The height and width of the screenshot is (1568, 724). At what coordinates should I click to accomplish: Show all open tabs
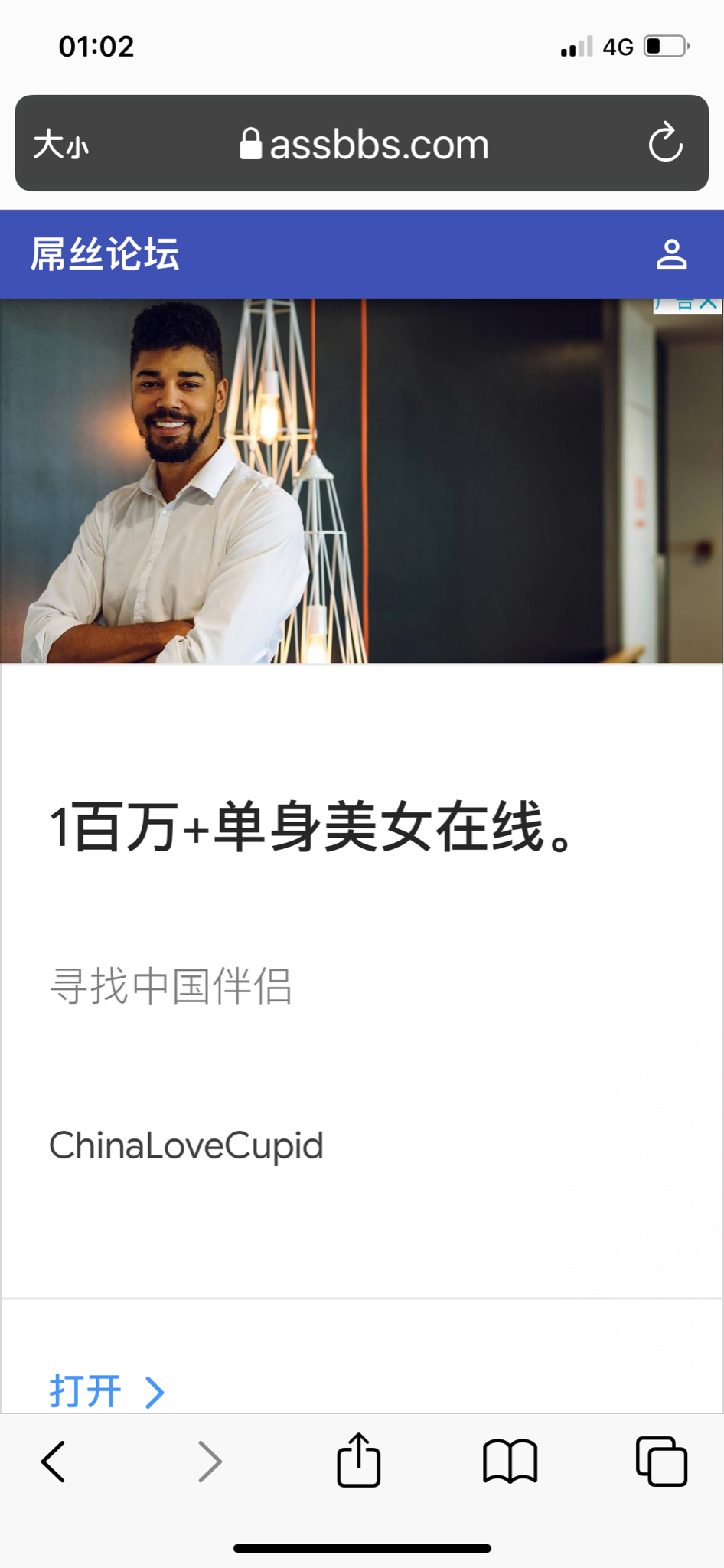click(661, 1462)
